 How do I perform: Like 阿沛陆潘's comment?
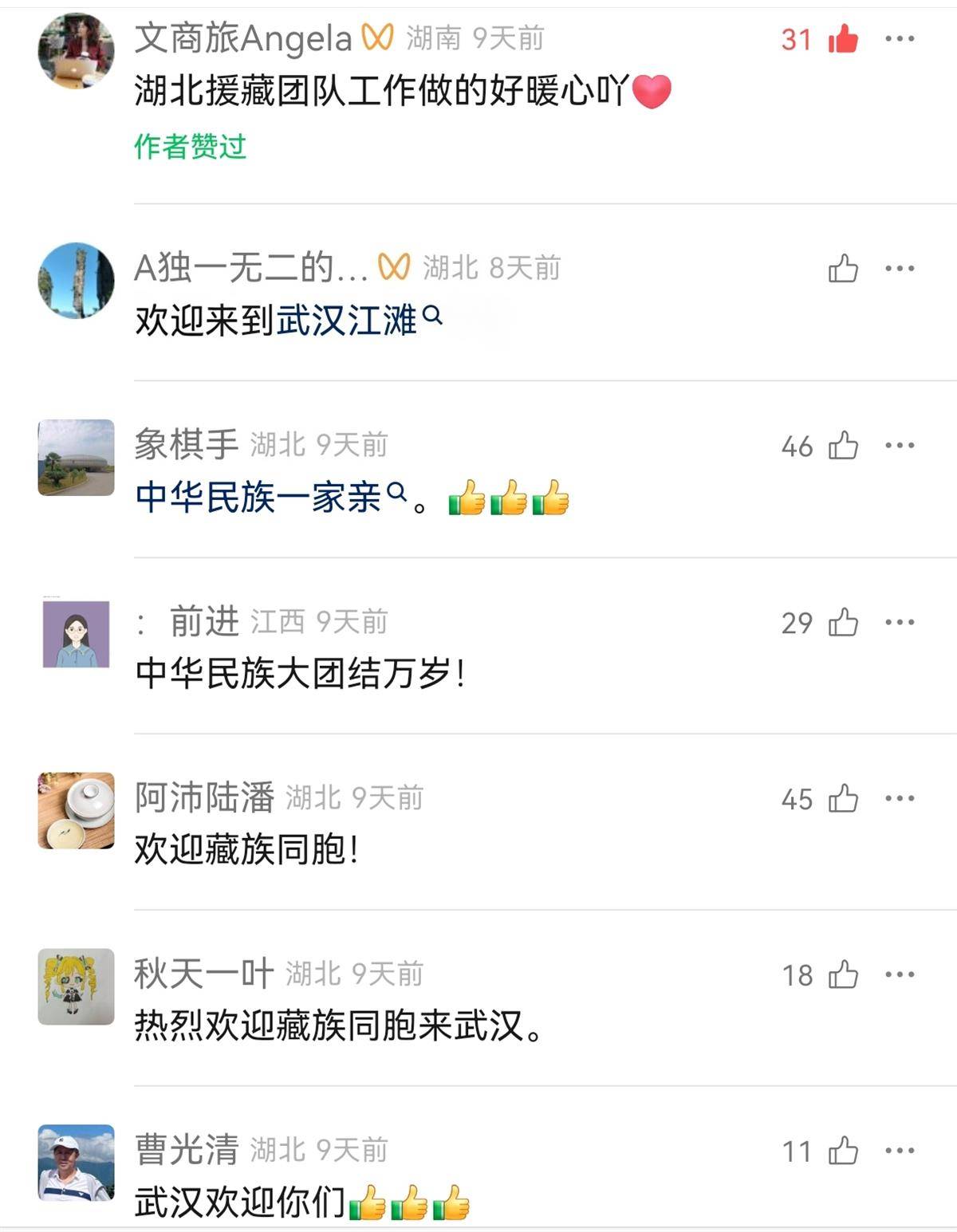tap(843, 799)
